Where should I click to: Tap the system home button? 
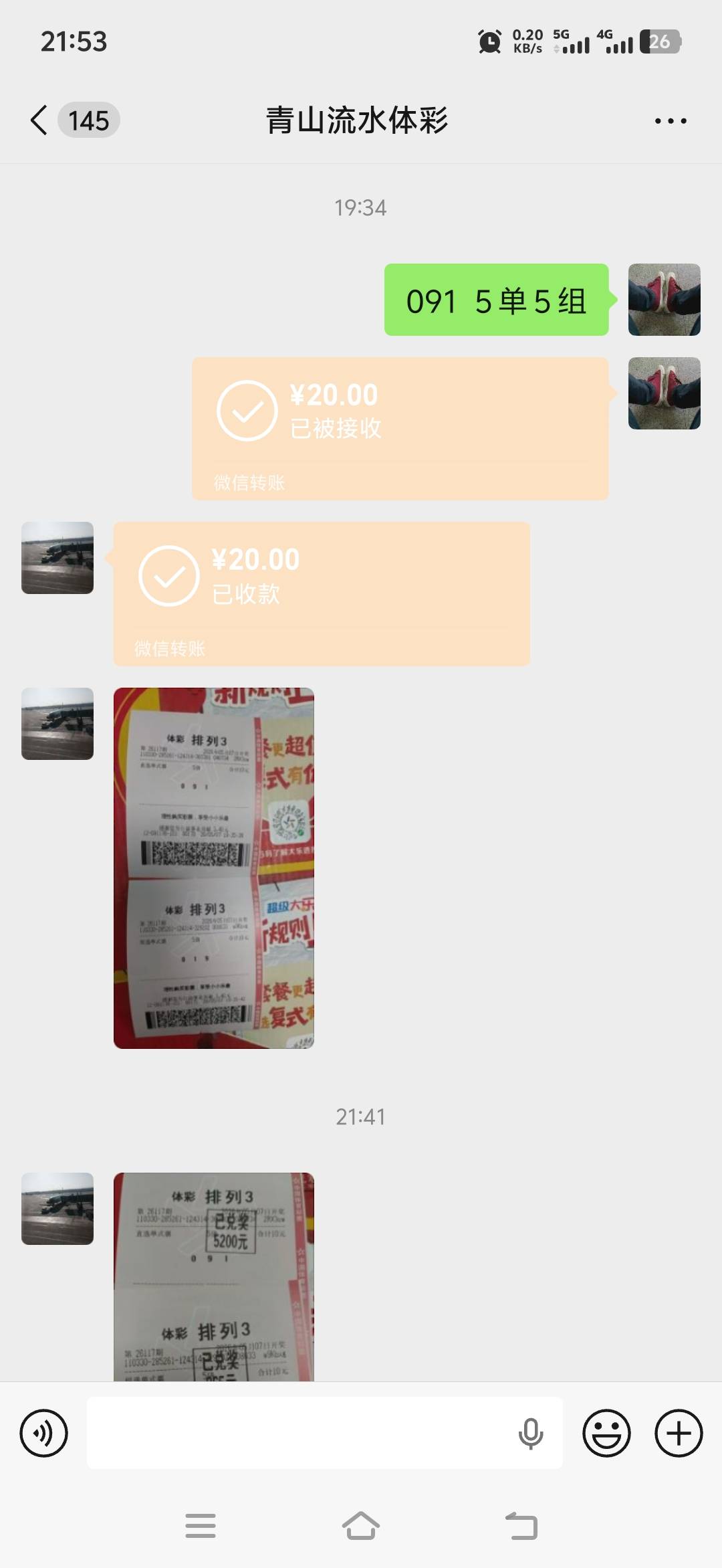tap(361, 1527)
